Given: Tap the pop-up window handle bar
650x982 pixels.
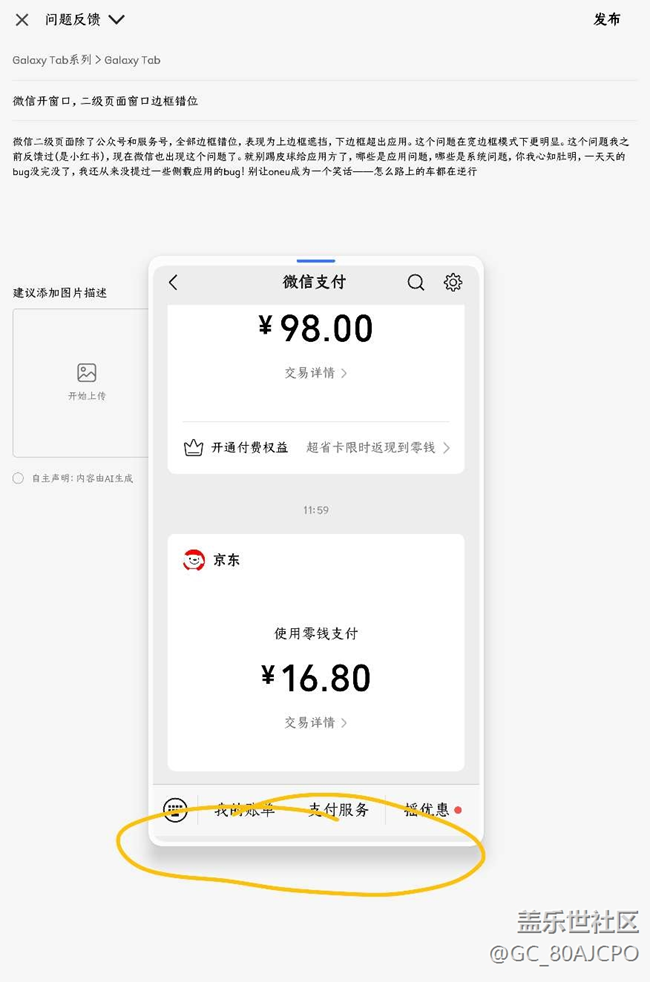Looking at the screenshot, I should click(316, 261).
